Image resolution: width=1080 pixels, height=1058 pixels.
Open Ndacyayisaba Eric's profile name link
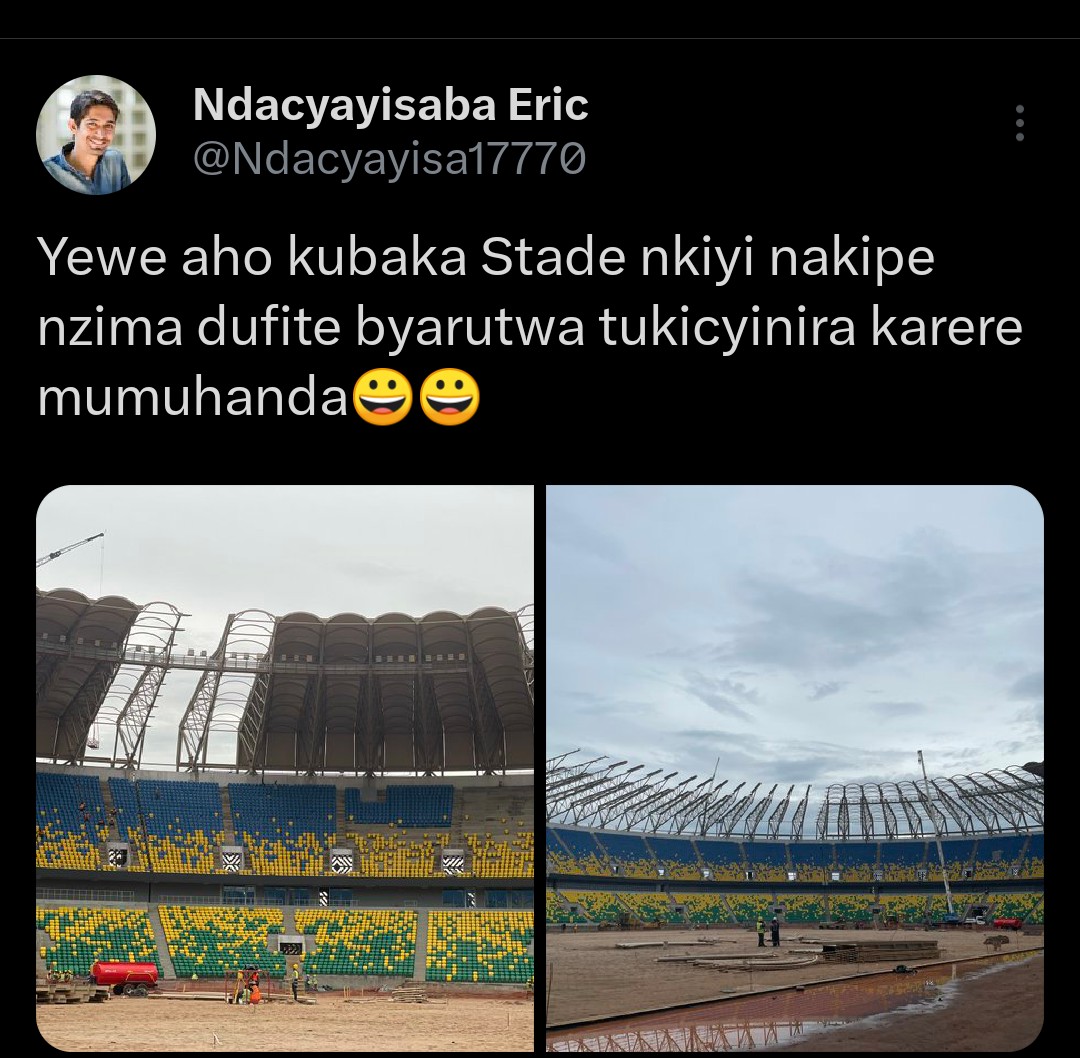(390, 105)
